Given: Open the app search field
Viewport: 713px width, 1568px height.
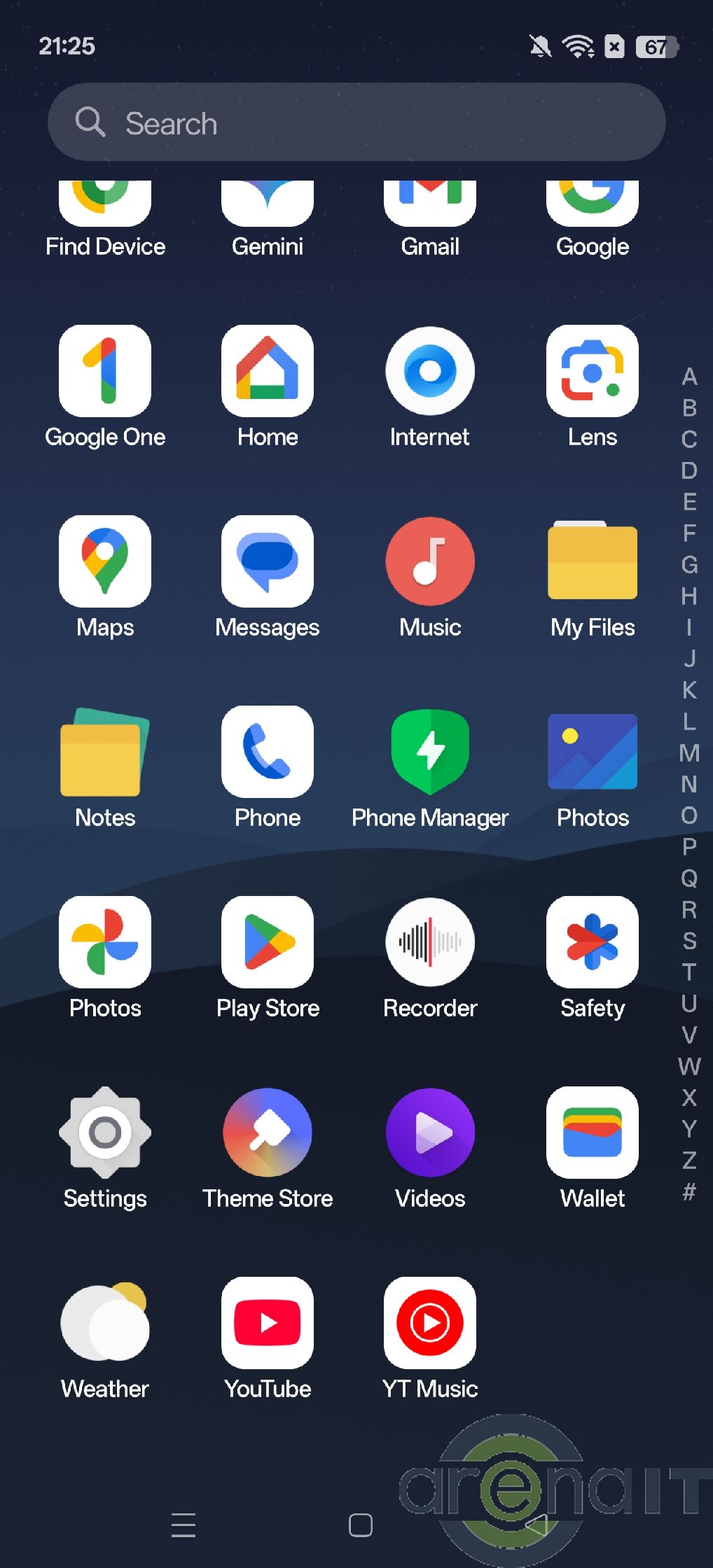Looking at the screenshot, I should pyautogui.click(x=356, y=122).
